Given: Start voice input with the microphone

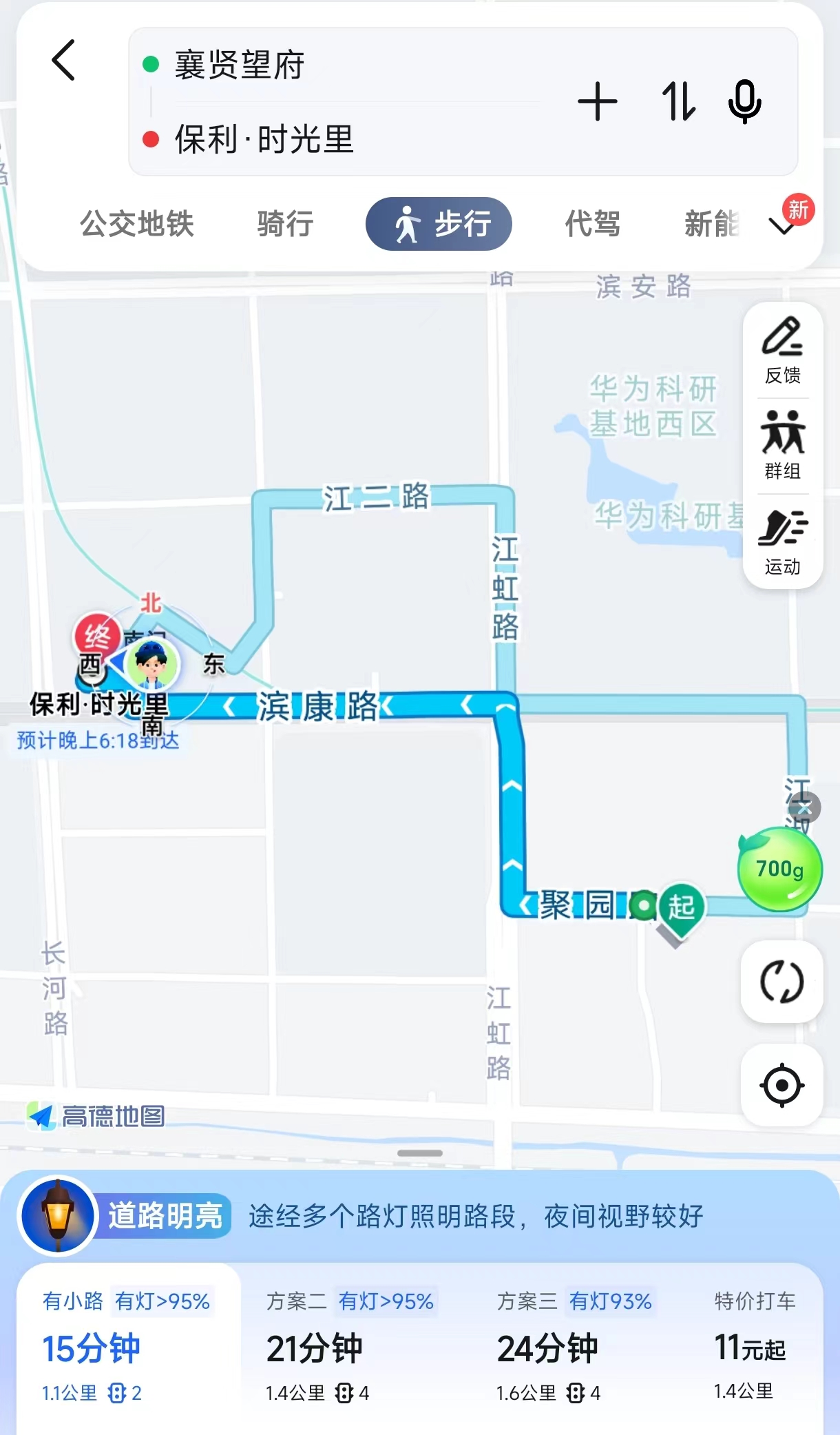Looking at the screenshot, I should 744,102.
